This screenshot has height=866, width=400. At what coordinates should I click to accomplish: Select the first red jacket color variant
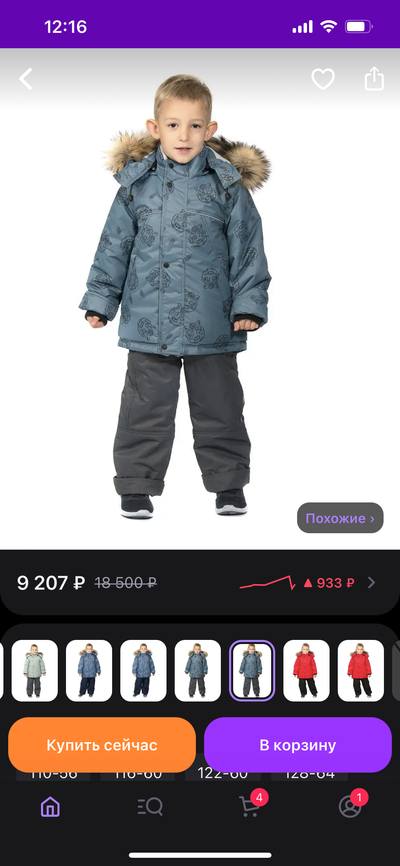pyautogui.click(x=306, y=670)
